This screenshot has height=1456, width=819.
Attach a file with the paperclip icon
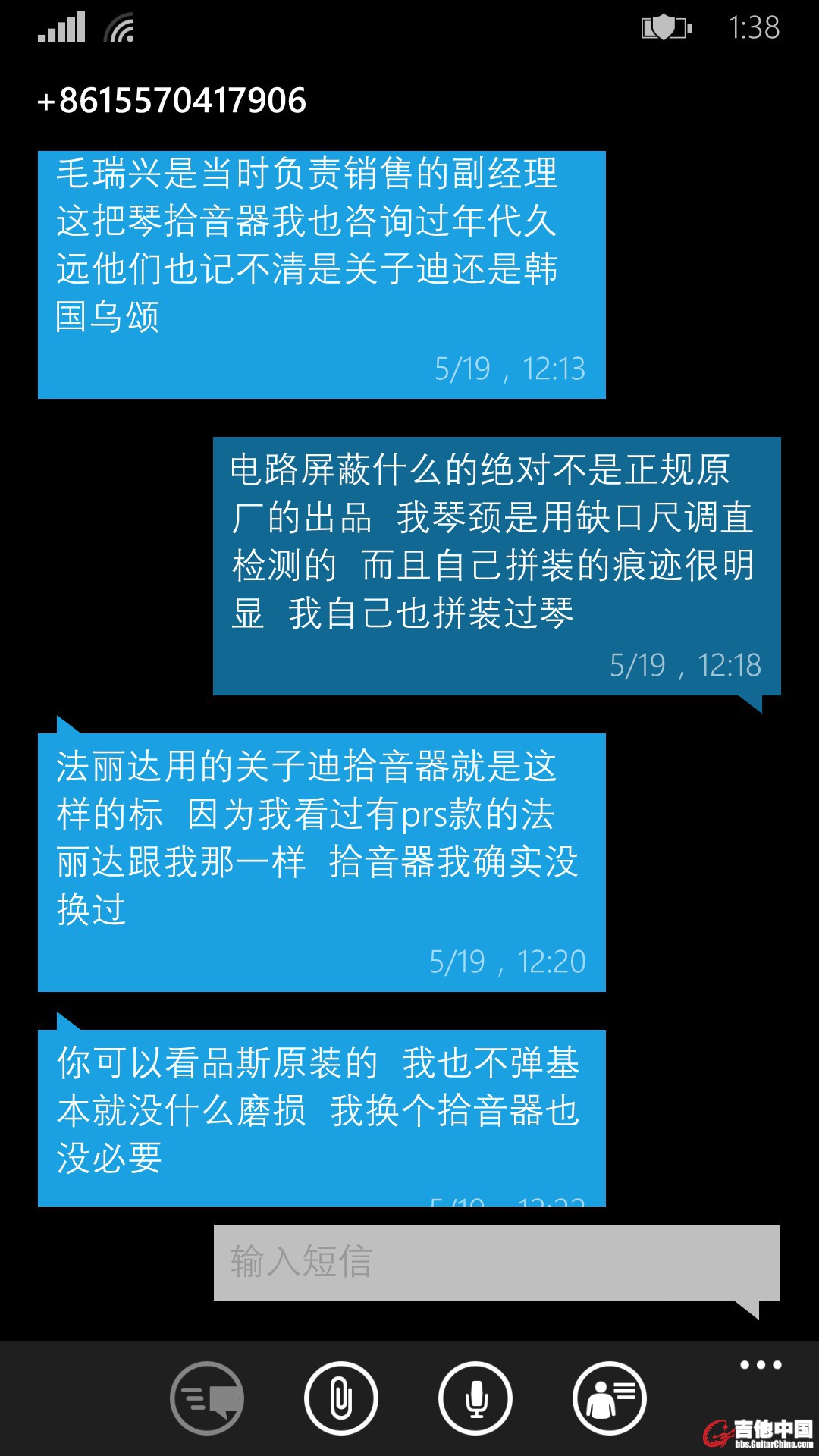(341, 1398)
